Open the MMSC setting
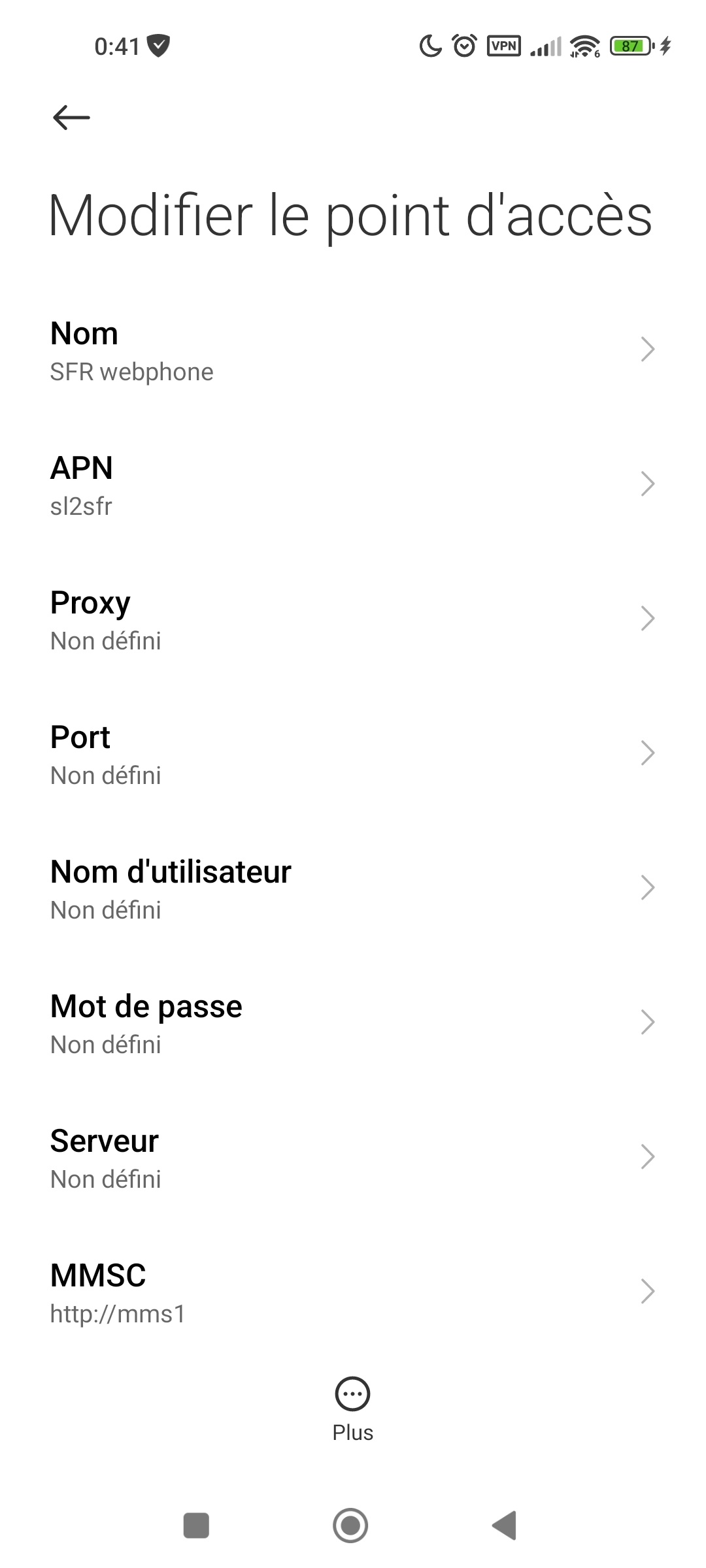This screenshot has height=1568, width=706. pyautogui.click(x=353, y=1293)
